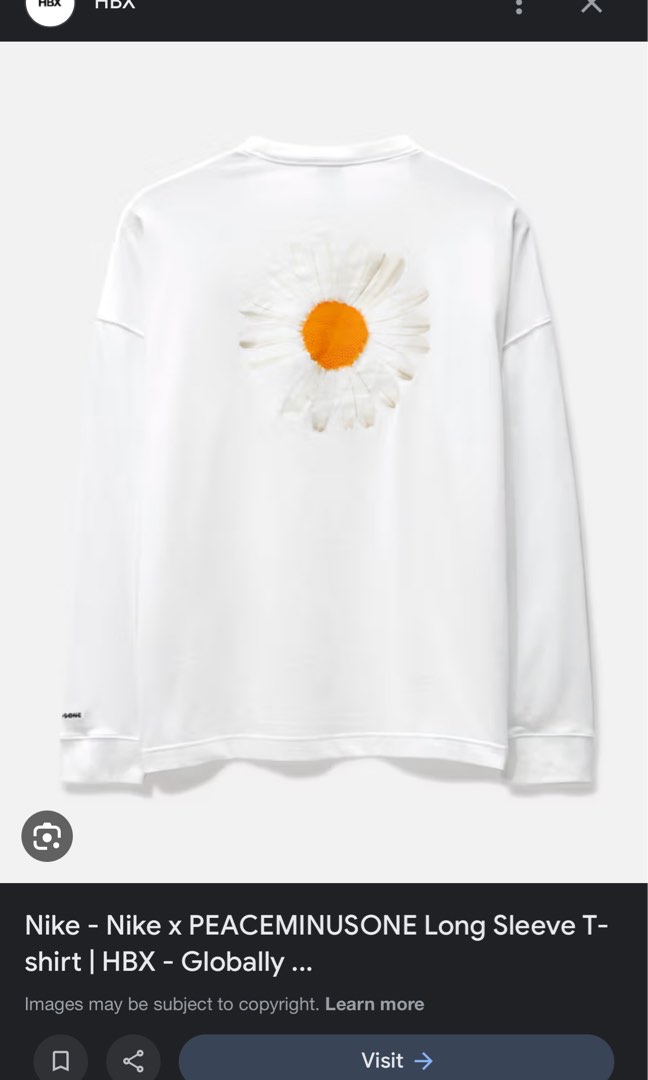Visit the HBX product page

pyautogui.click(x=396, y=1060)
